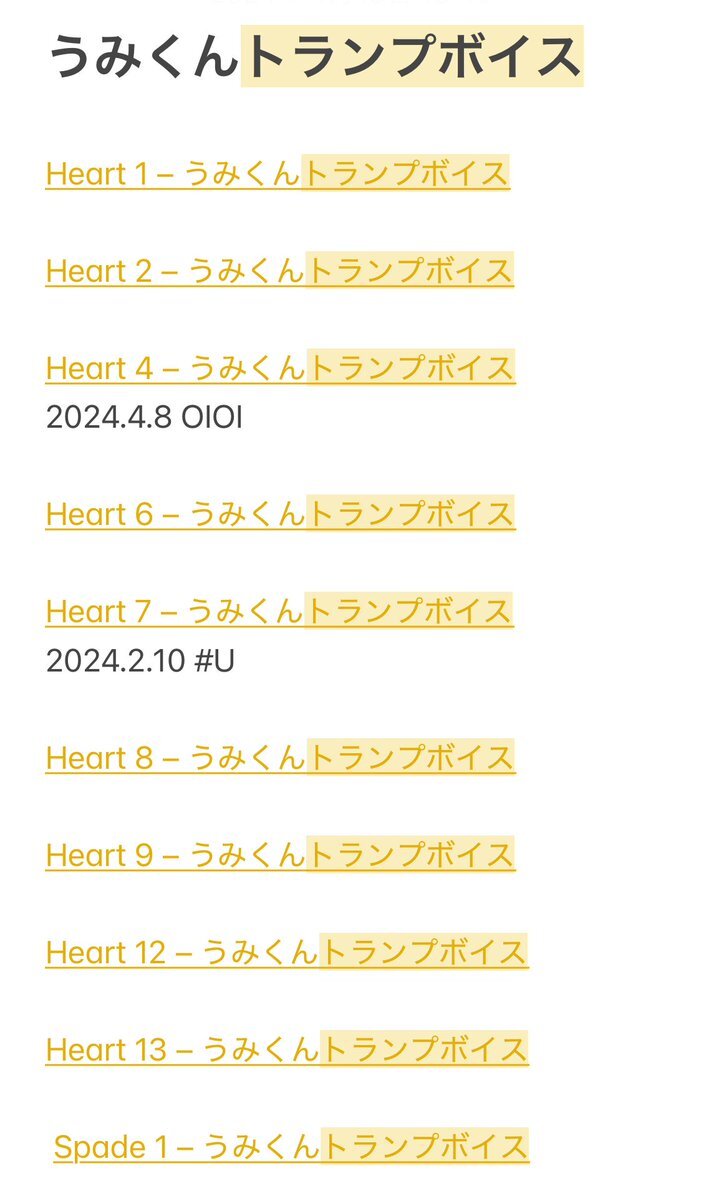Image resolution: width=701 pixels, height=1199 pixels.
Task: Tap the Heart 4 link above 2024.4.8 OIOI
Action: coord(281,369)
